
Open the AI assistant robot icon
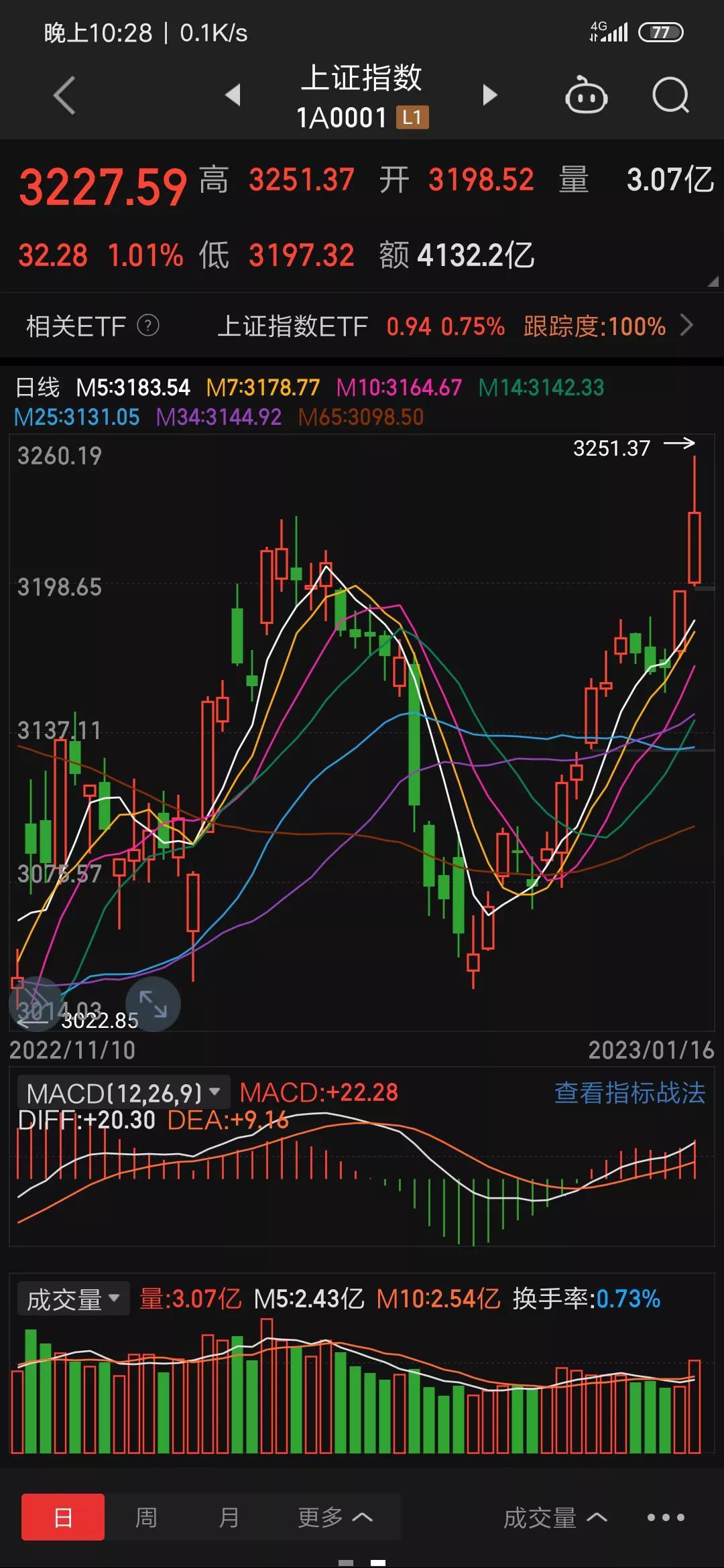pyautogui.click(x=587, y=95)
